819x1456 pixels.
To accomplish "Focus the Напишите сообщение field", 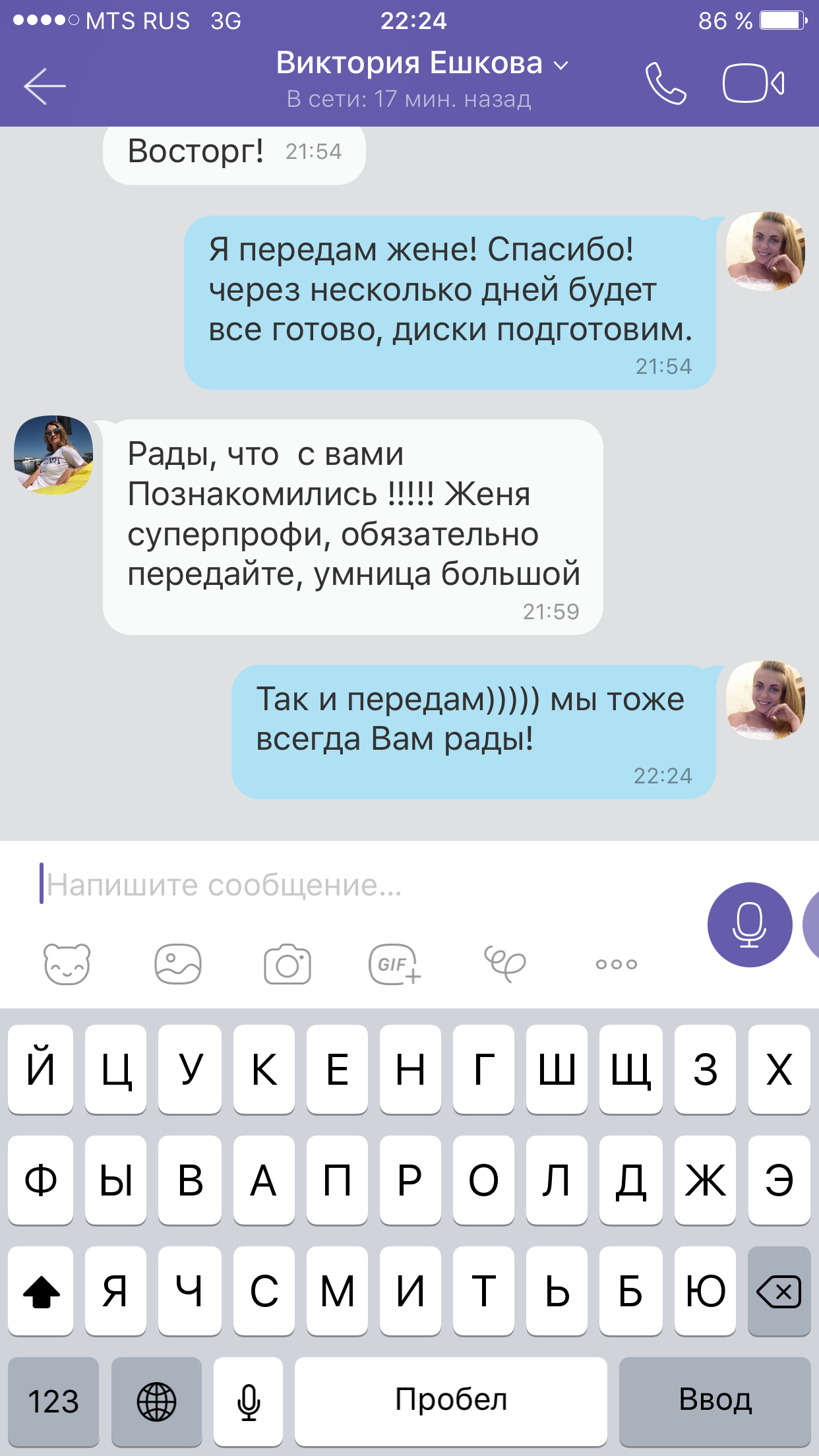I will pos(356,884).
